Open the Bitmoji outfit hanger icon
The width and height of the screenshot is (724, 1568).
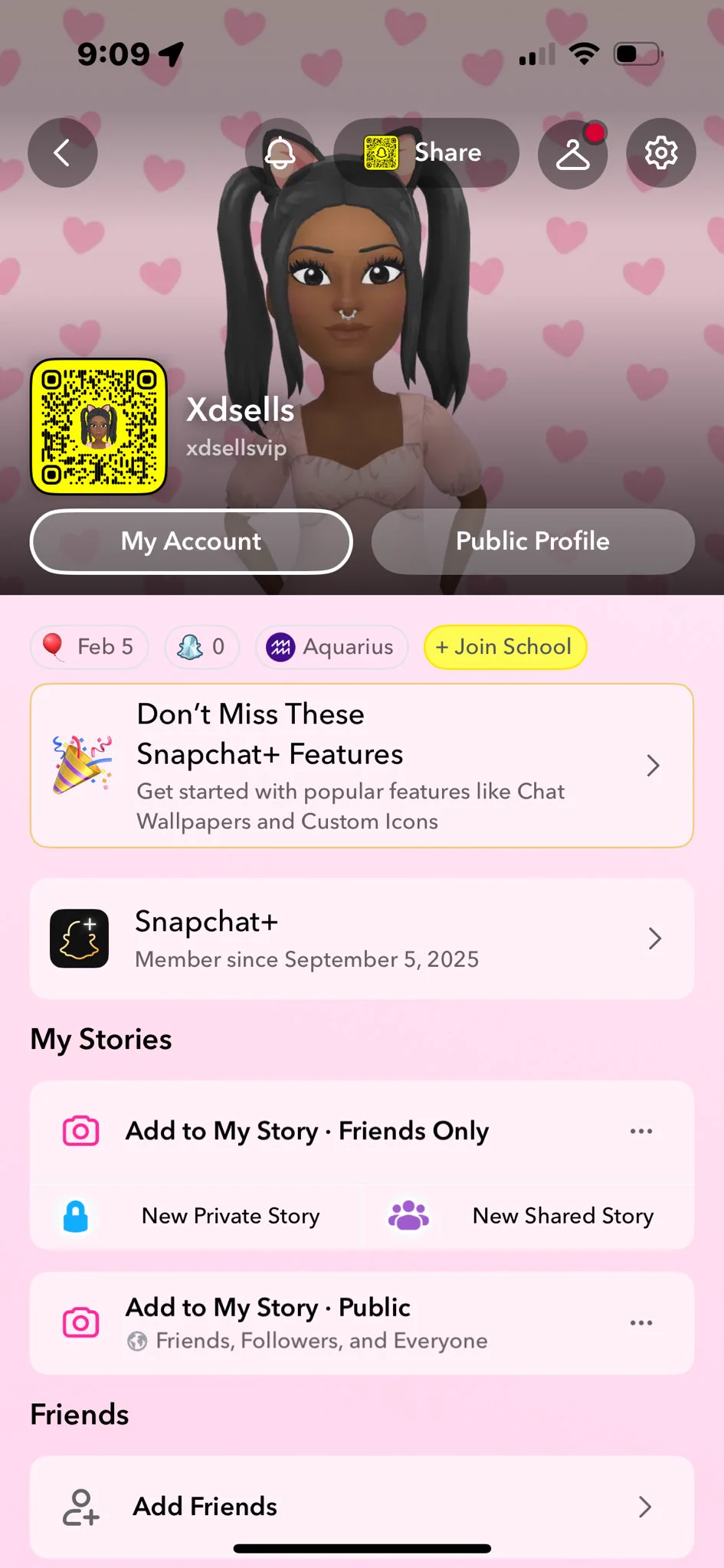573,153
